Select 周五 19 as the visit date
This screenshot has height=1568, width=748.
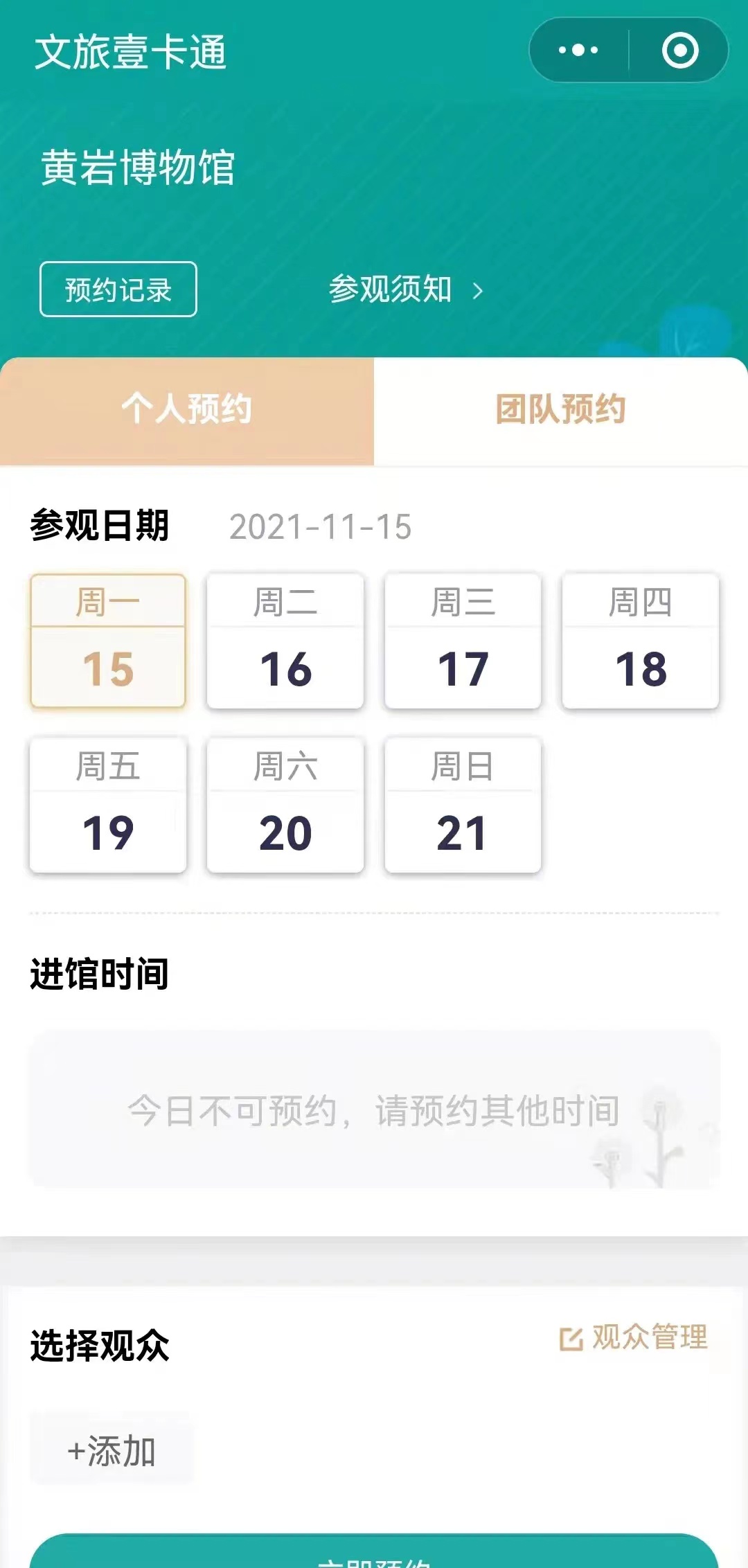(x=108, y=805)
